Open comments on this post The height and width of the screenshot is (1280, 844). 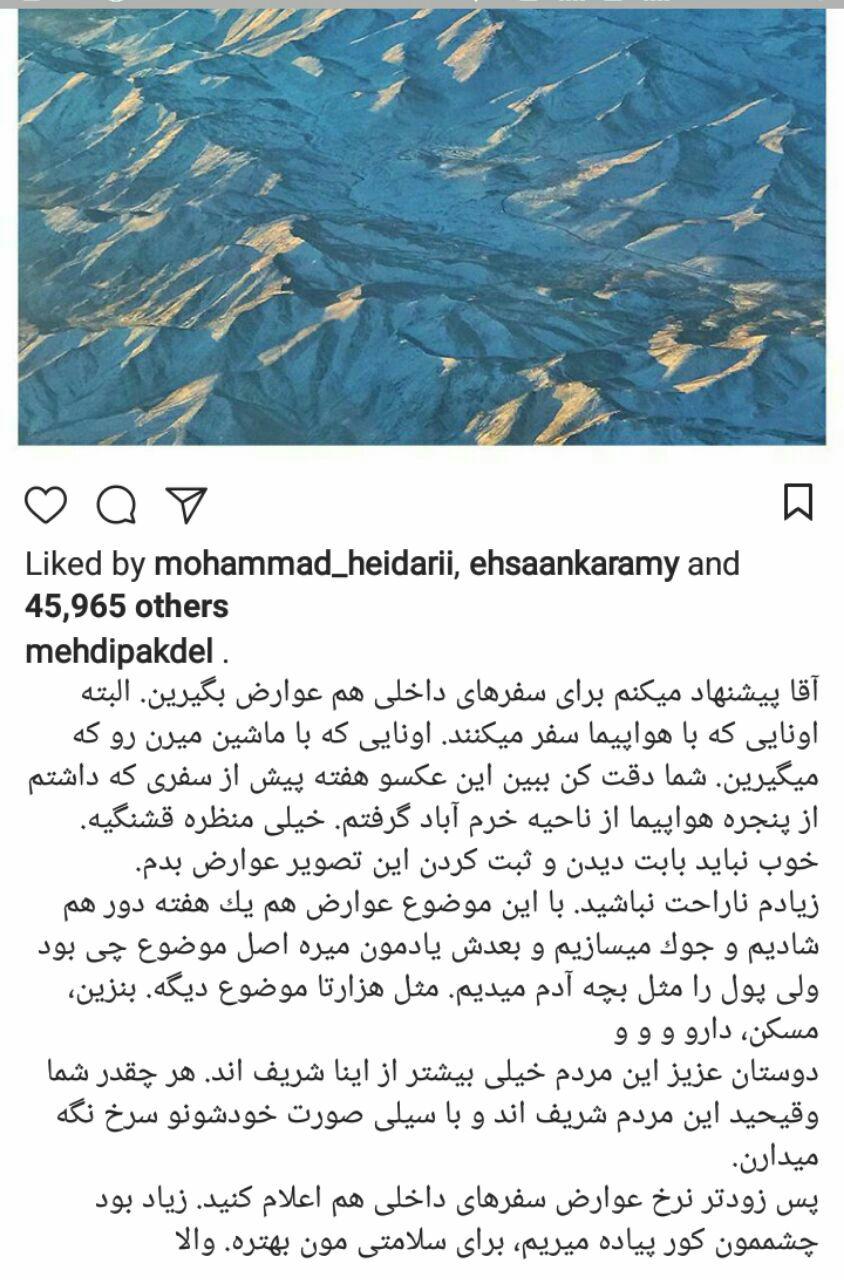(x=116, y=504)
